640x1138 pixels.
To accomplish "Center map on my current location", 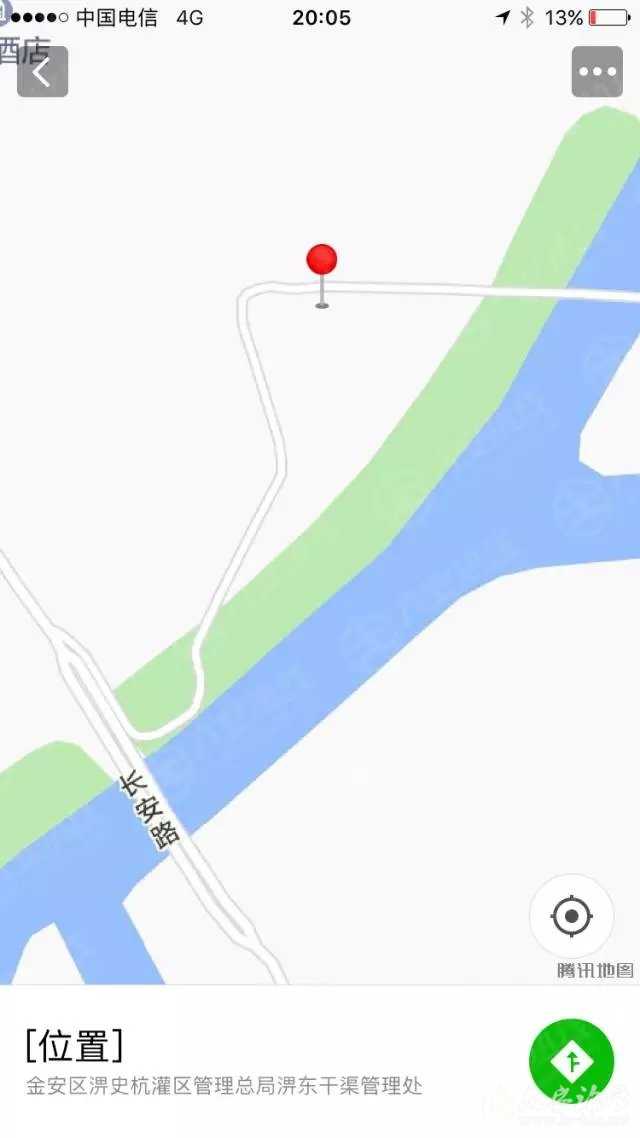I will pos(571,915).
